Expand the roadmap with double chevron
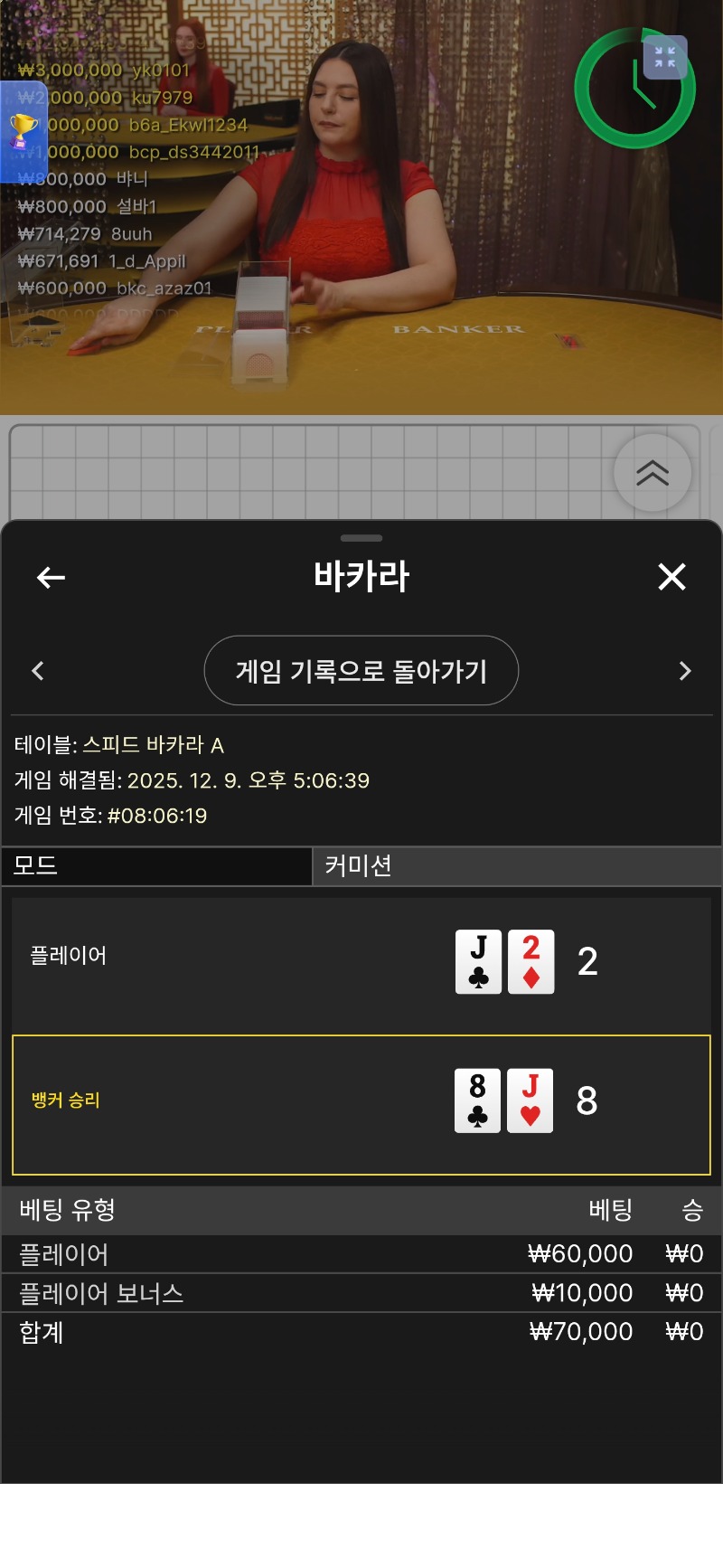 click(652, 473)
